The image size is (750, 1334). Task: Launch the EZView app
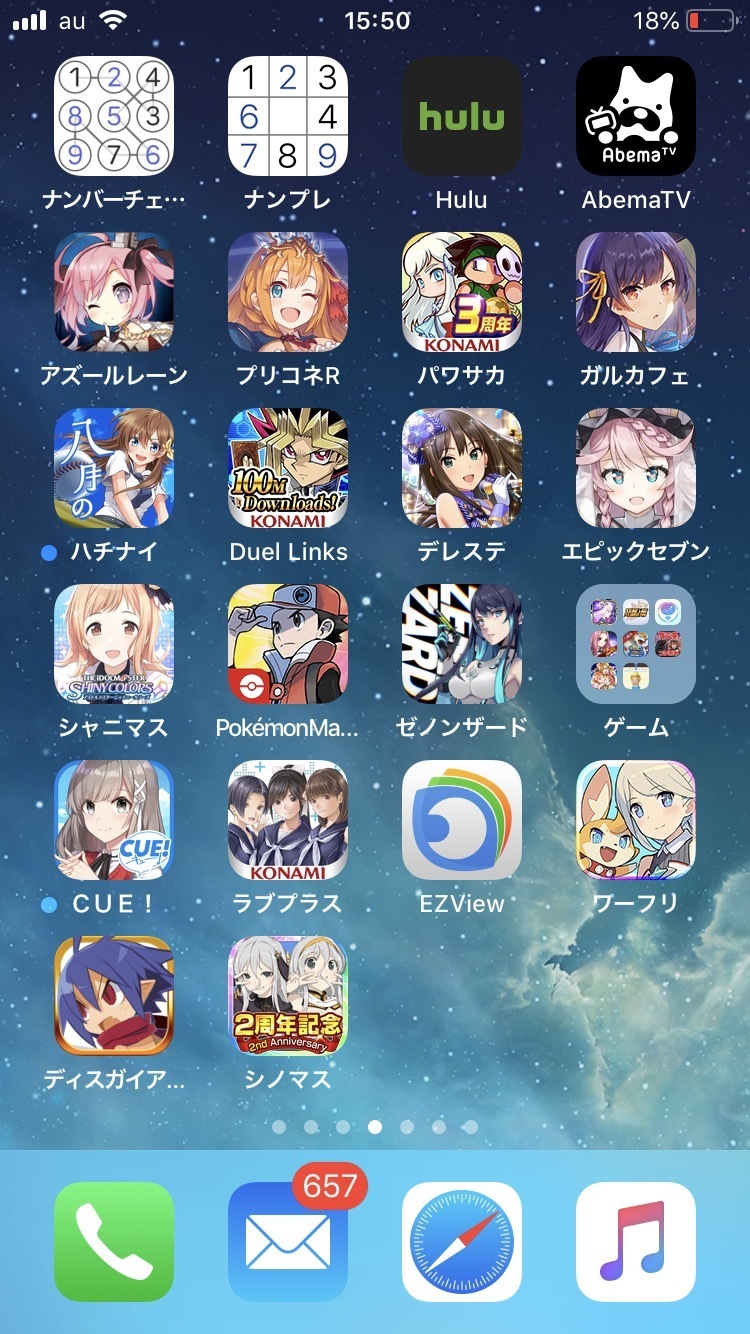point(462,820)
